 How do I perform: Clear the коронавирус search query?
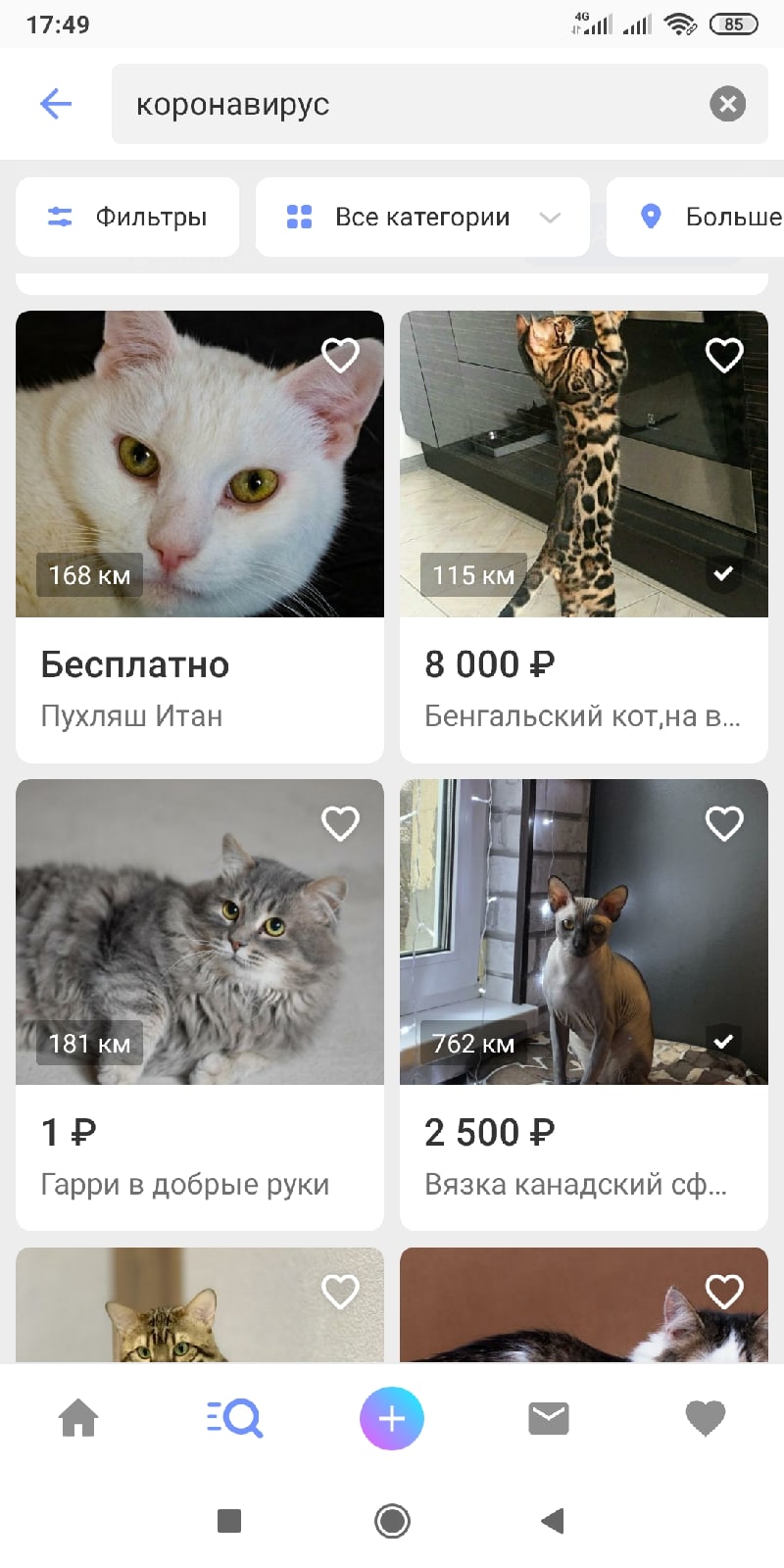pos(726,104)
